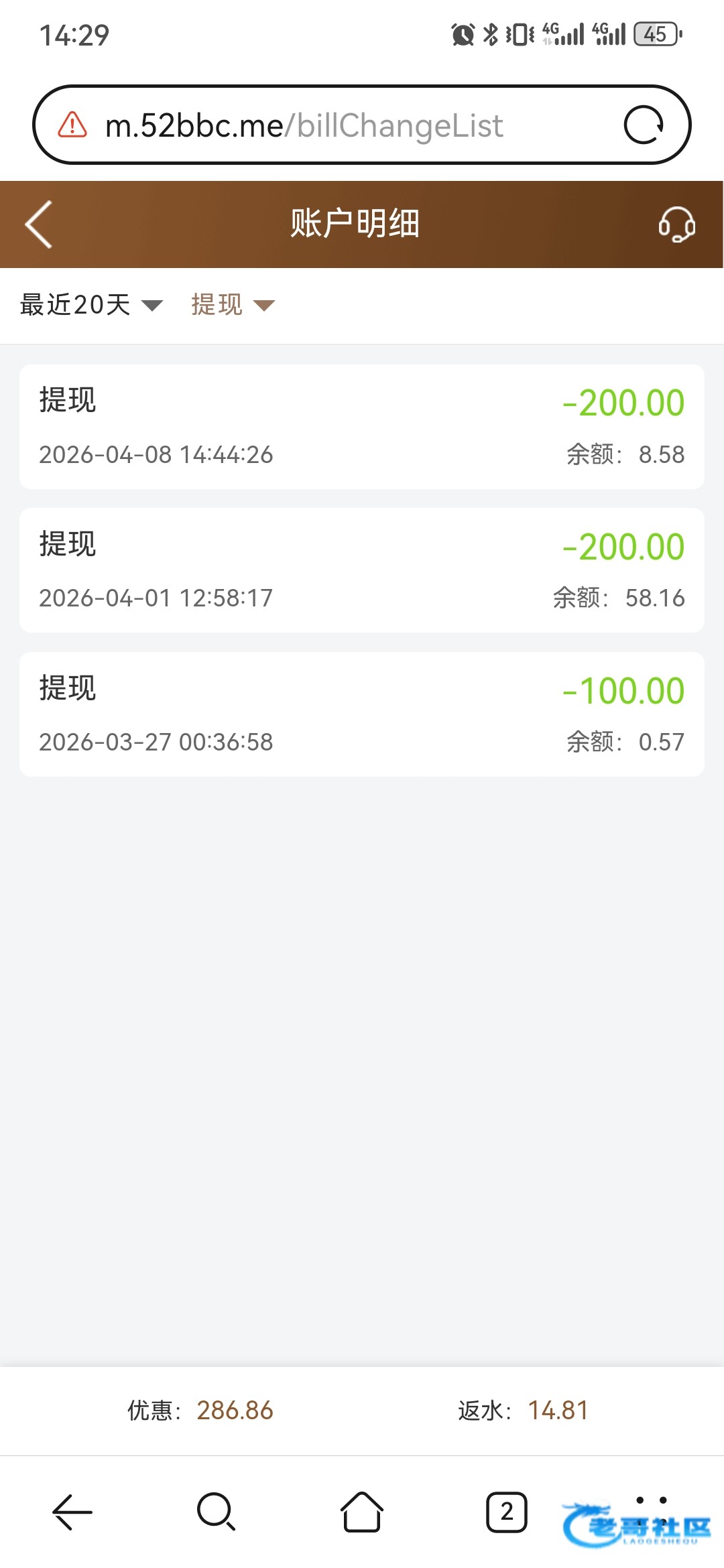Viewport: 724px width, 1568px height.
Task: Expand the 提现 transaction type filter
Action: pos(233,305)
